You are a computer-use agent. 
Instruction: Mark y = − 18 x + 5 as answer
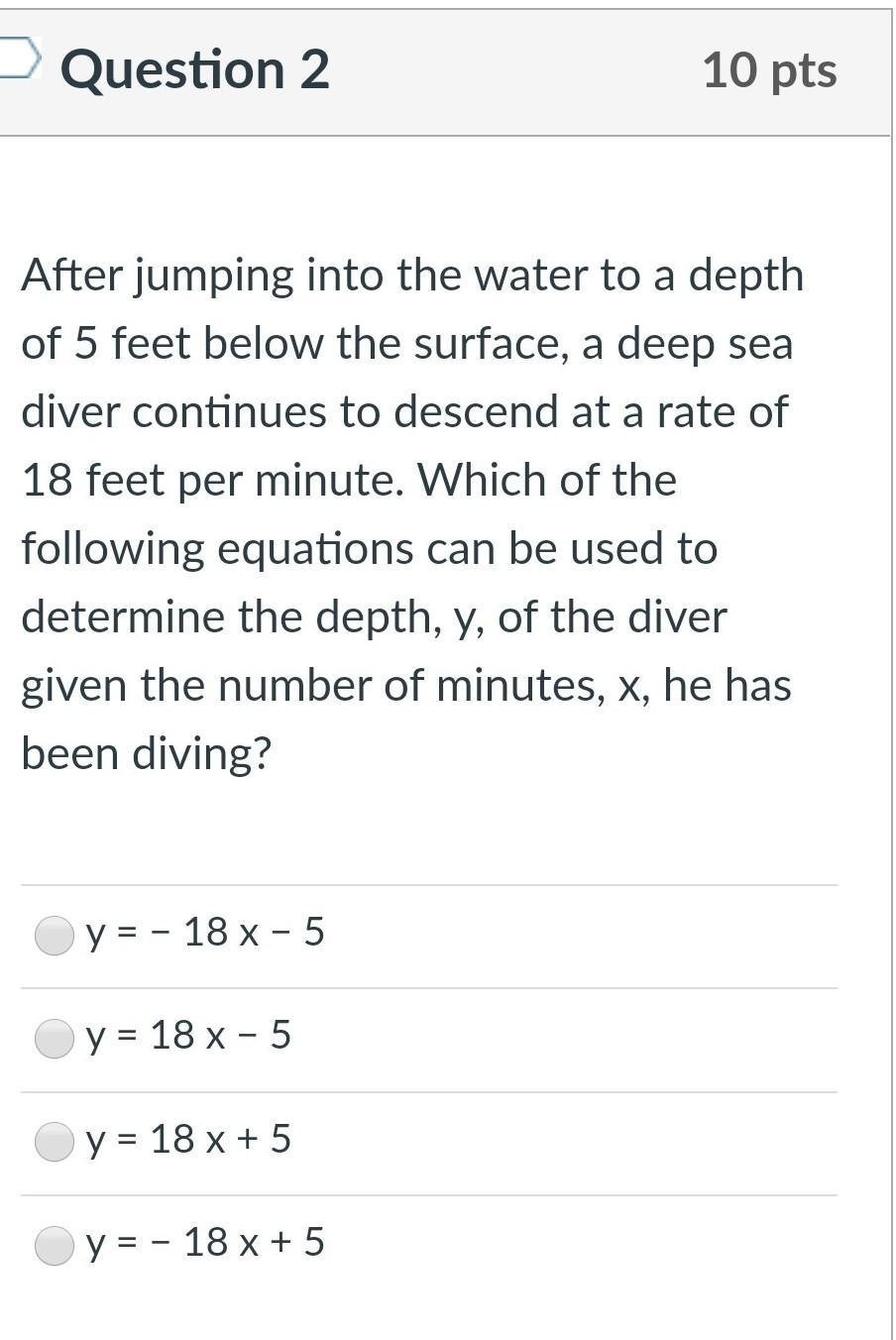[54, 1245]
